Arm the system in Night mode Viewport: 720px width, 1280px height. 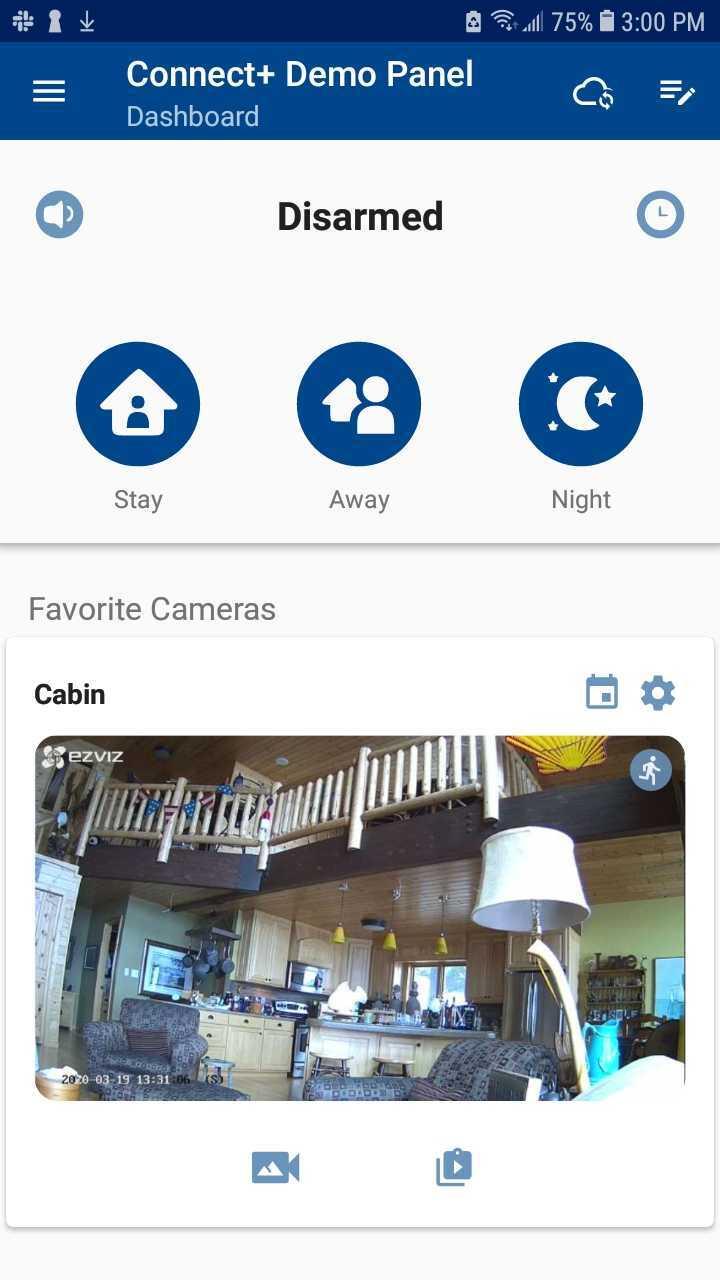click(581, 404)
